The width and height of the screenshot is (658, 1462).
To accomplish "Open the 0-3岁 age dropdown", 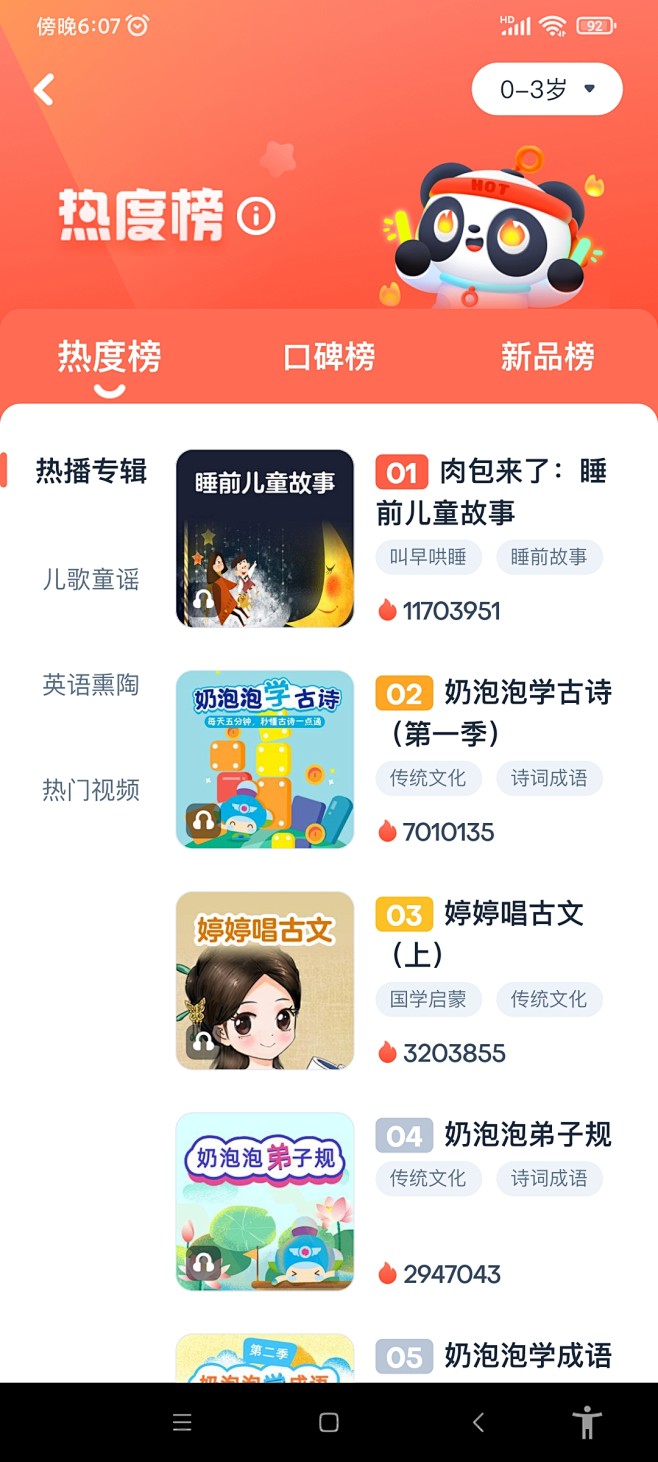I will 546,90.
